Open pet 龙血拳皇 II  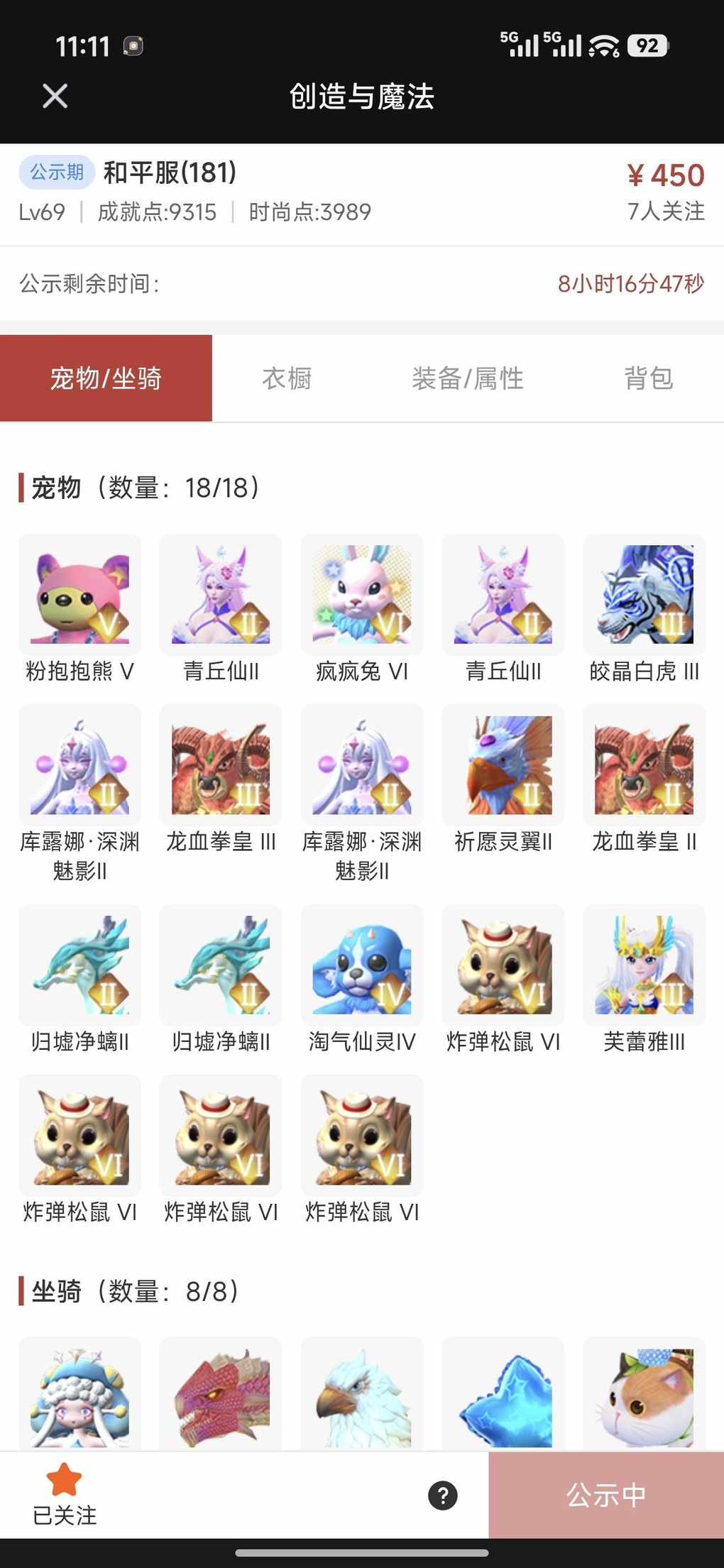click(x=644, y=765)
